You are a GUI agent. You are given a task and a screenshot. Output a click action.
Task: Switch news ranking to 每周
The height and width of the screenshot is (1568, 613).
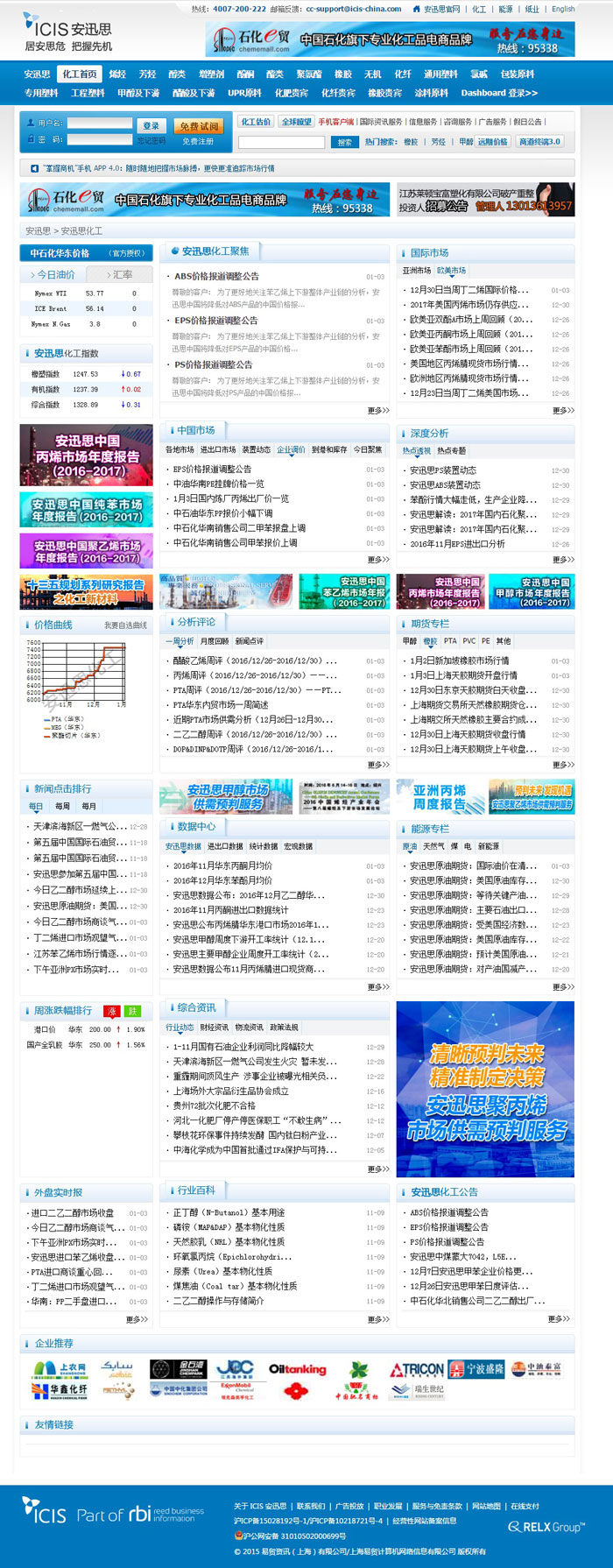pos(62,806)
